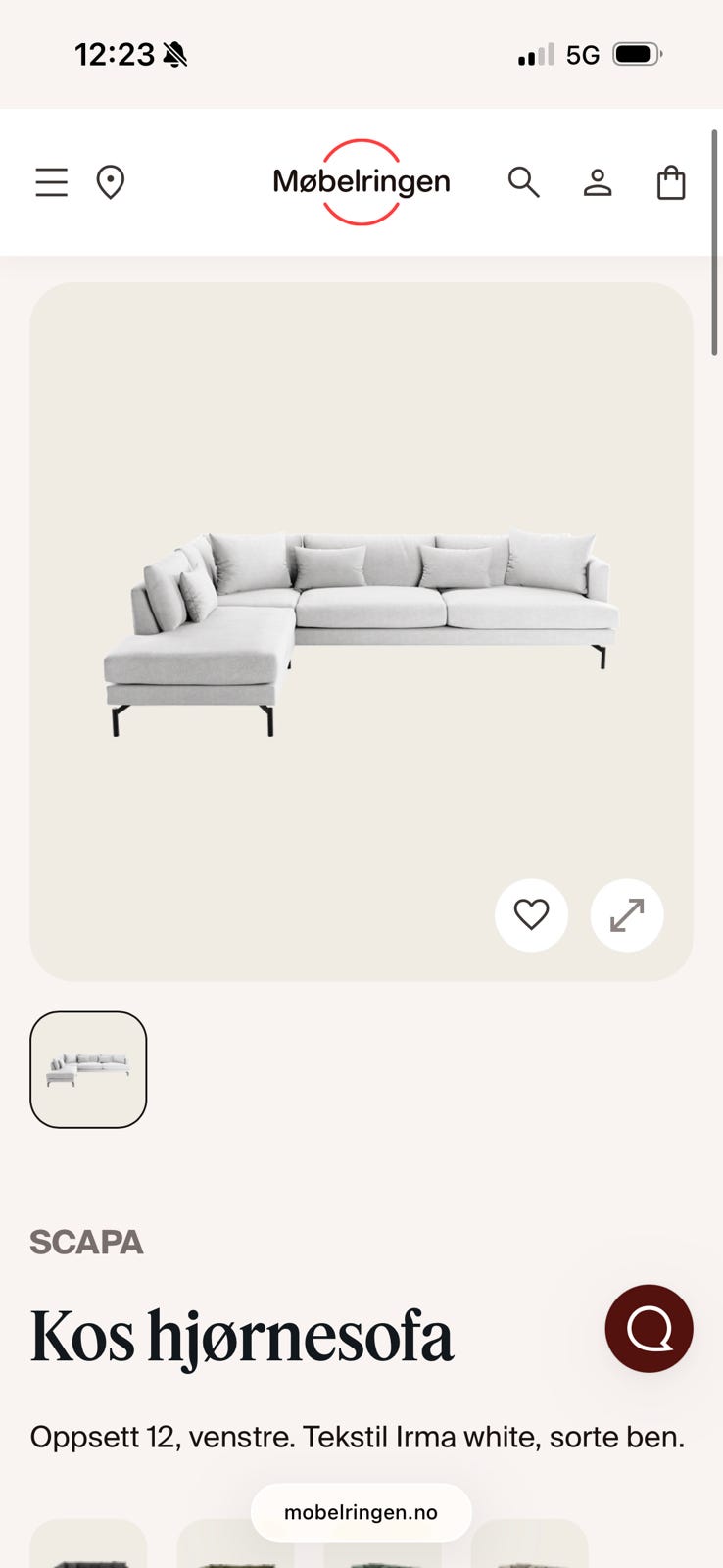Tap the Møbelringen logo to go home

tap(361, 182)
